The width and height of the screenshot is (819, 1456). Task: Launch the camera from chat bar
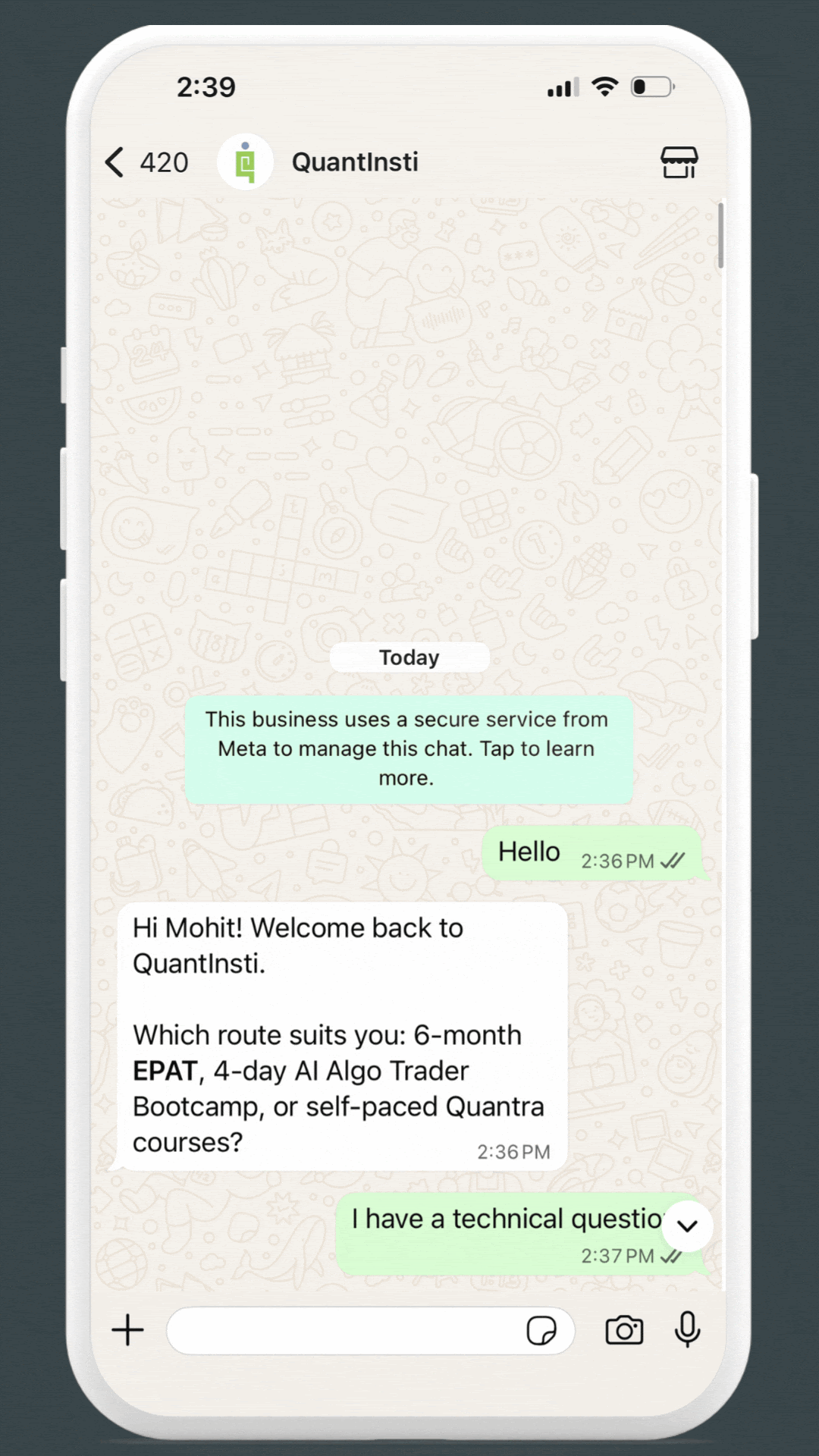pyautogui.click(x=624, y=1330)
